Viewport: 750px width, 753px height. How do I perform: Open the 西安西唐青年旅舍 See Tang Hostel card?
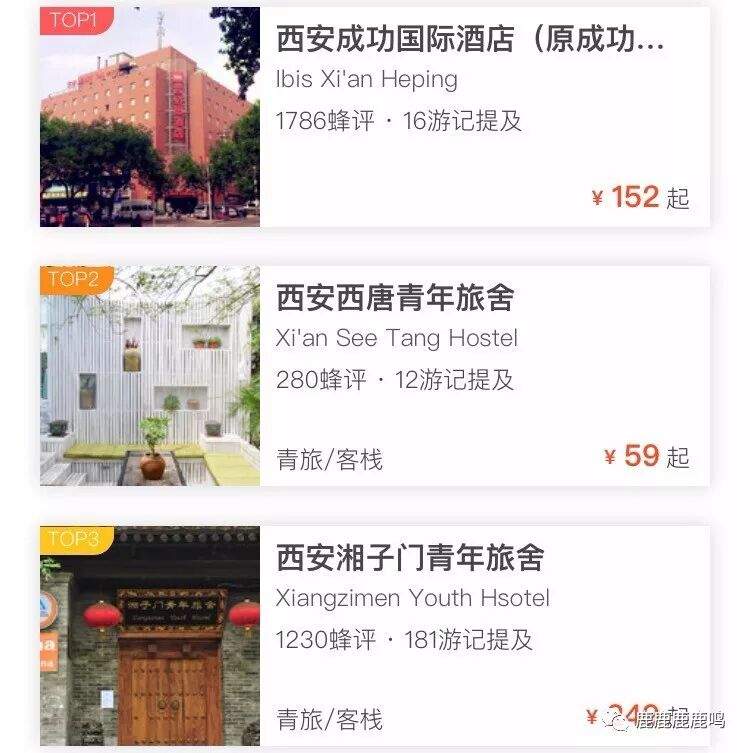(375, 376)
